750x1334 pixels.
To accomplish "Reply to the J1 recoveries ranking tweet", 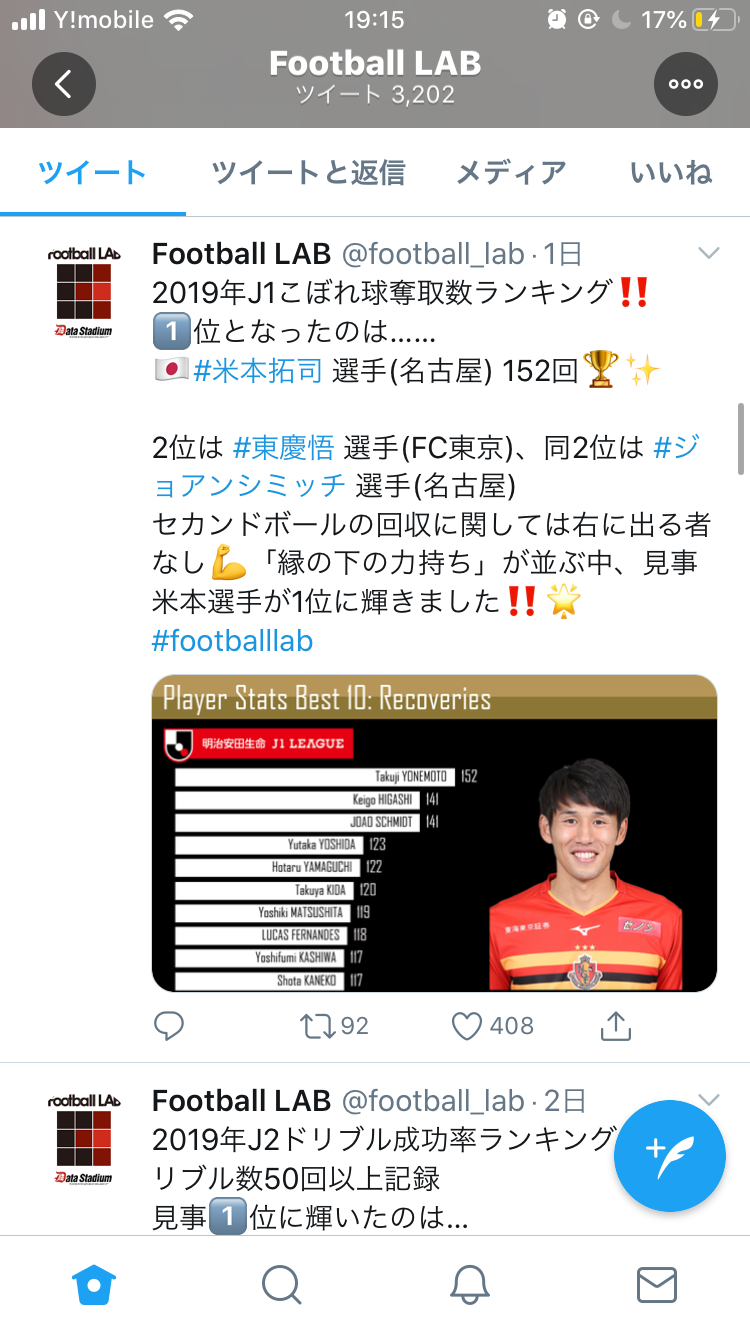I will [169, 1025].
